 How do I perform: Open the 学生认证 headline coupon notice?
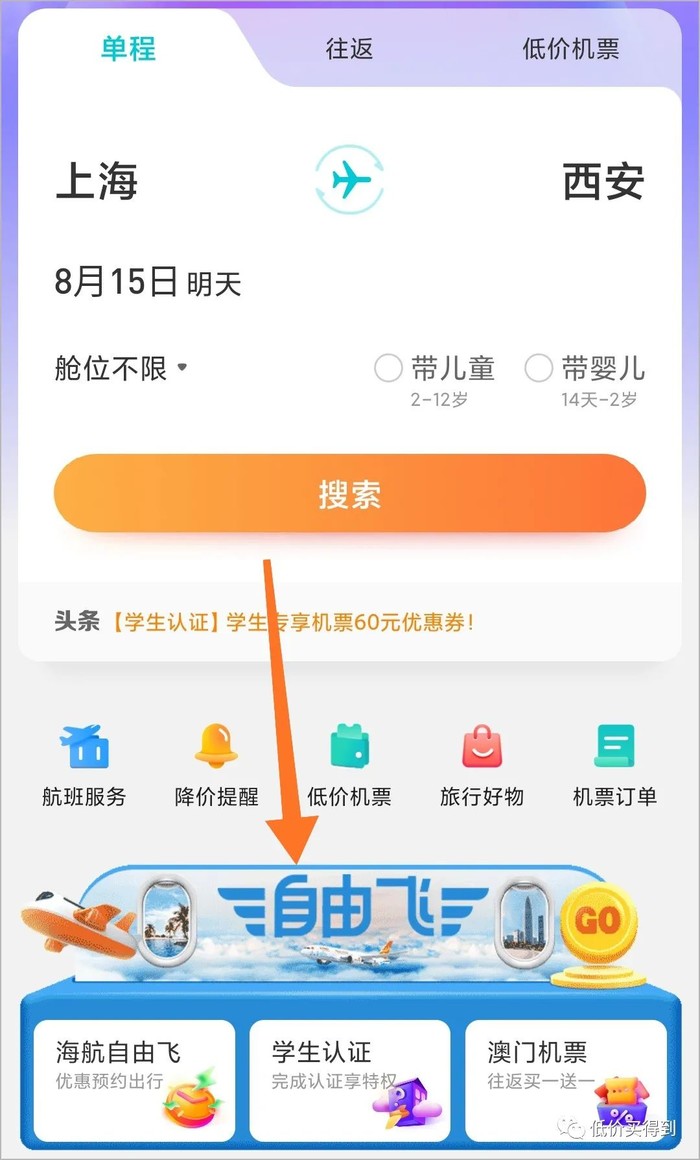point(294,622)
